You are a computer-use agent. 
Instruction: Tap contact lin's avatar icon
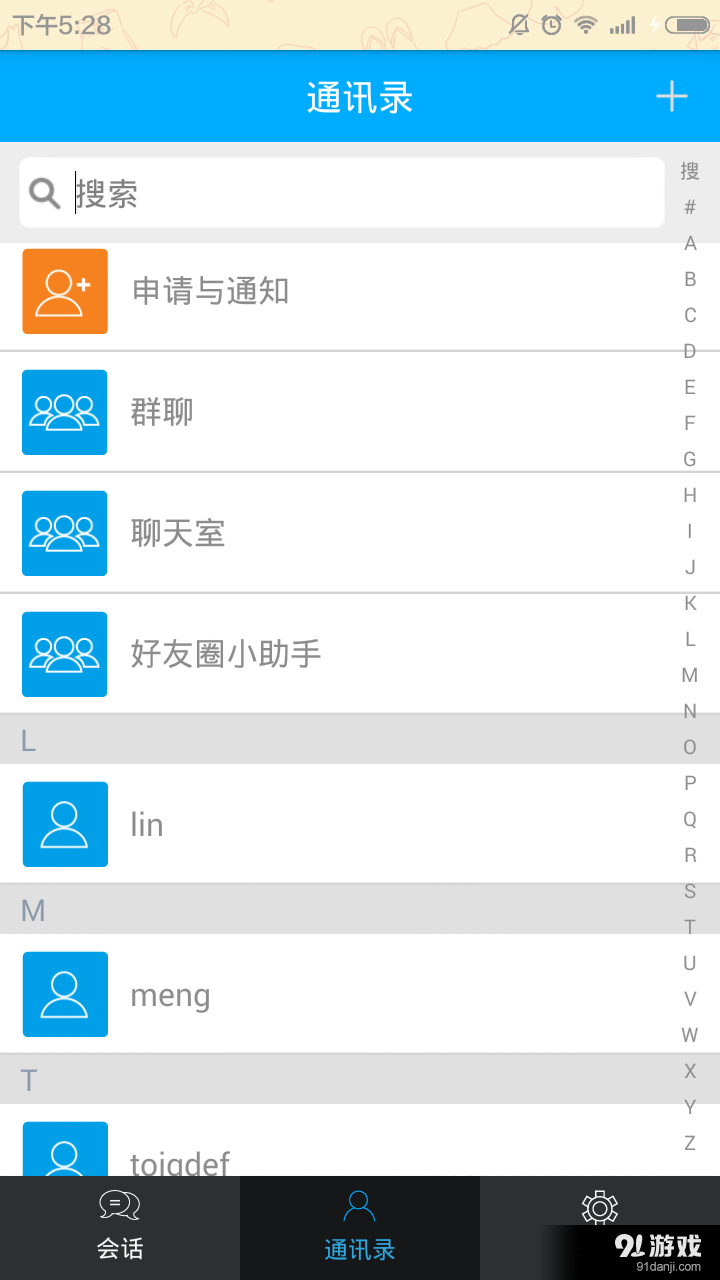click(64, 824)
